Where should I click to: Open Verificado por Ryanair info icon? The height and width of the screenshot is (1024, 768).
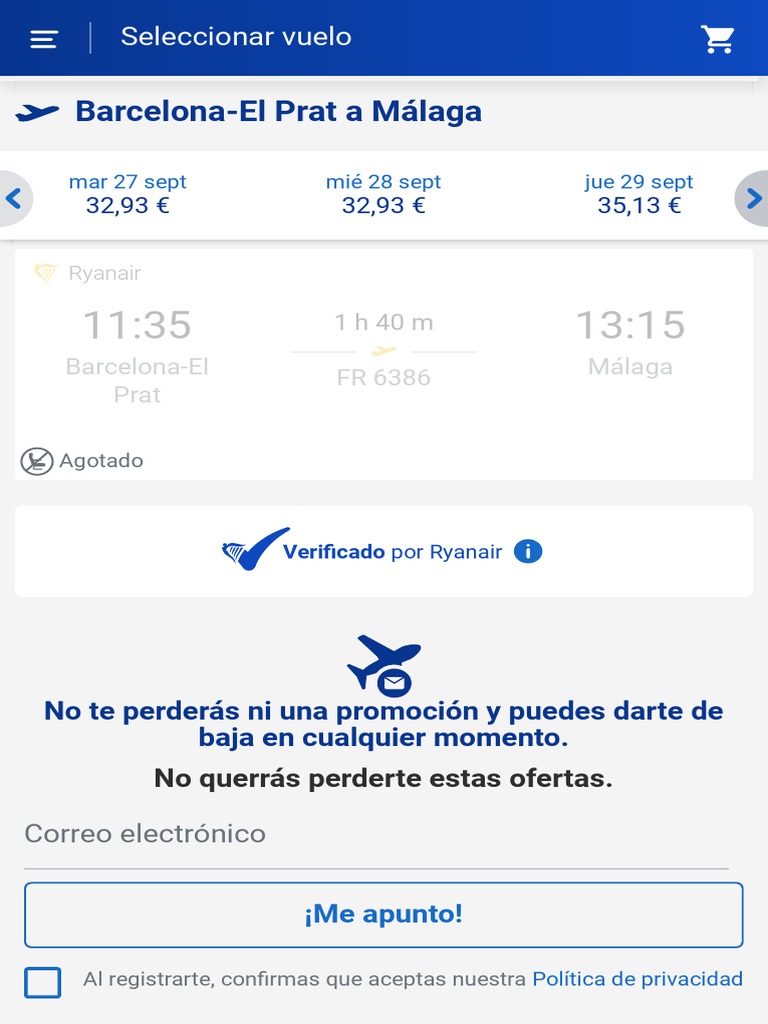pyautogui.click(x=528, y=551)
